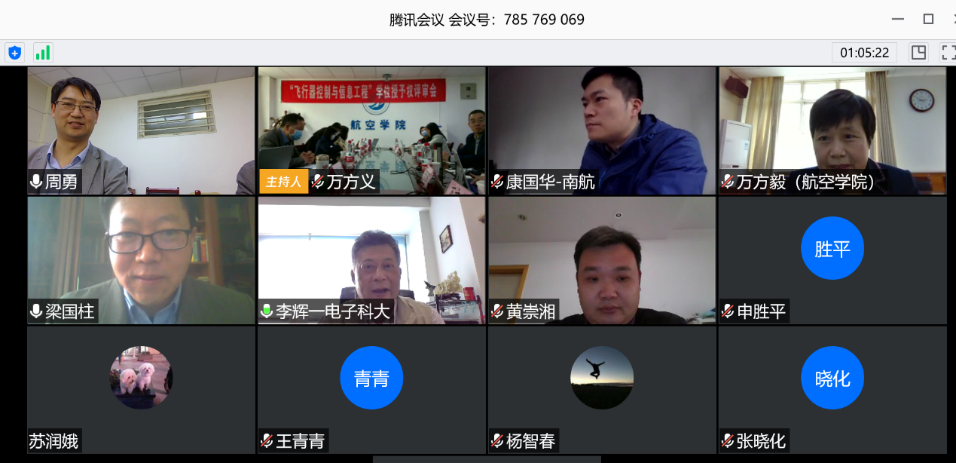Change the video grid layout
Image resolution: width=956 pixels, height=463 pixels.
pos(918,53)
